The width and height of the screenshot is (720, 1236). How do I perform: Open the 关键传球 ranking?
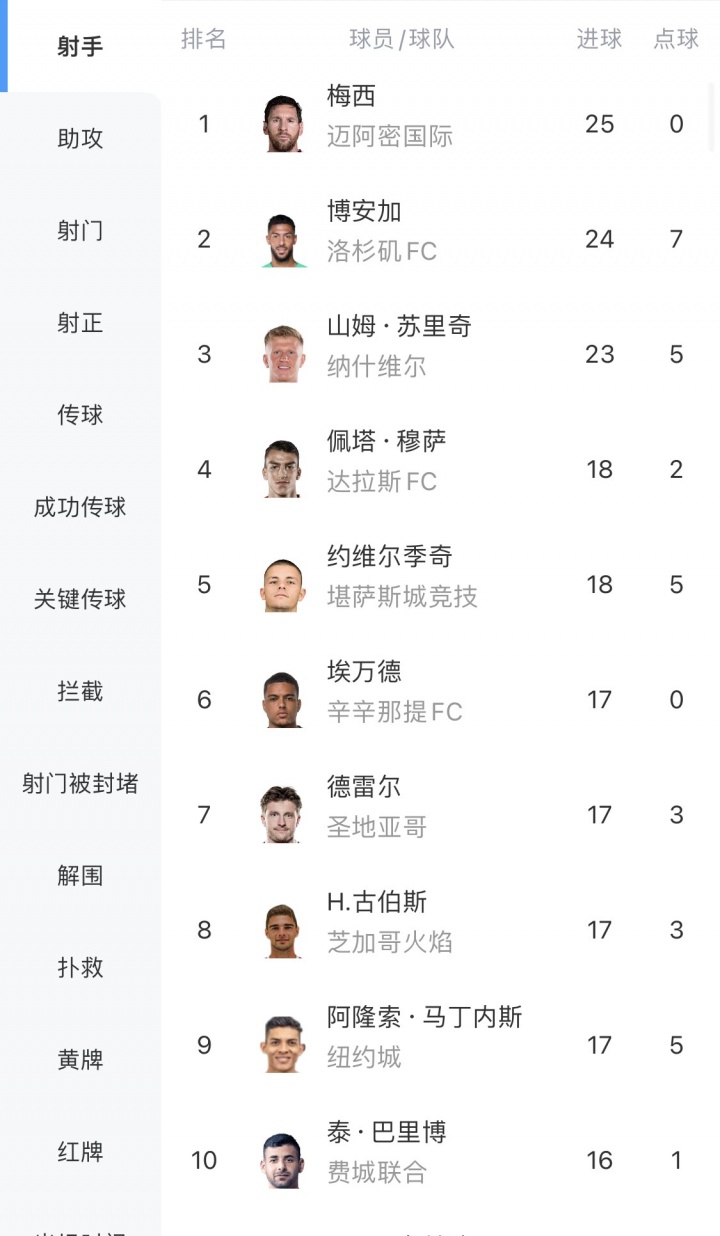point(80,599)
